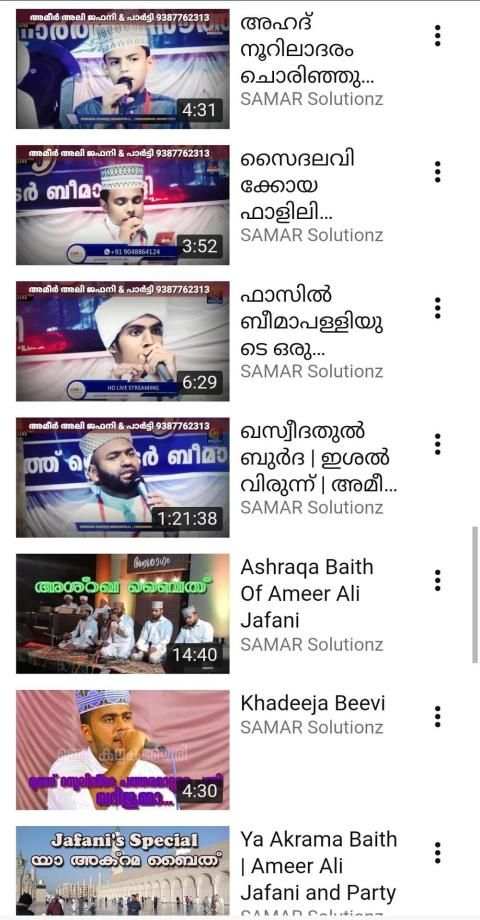Screen dimensions: 480x920
Task: Play the Khadeeja Beevi video
Action: (x=123, y=749)
